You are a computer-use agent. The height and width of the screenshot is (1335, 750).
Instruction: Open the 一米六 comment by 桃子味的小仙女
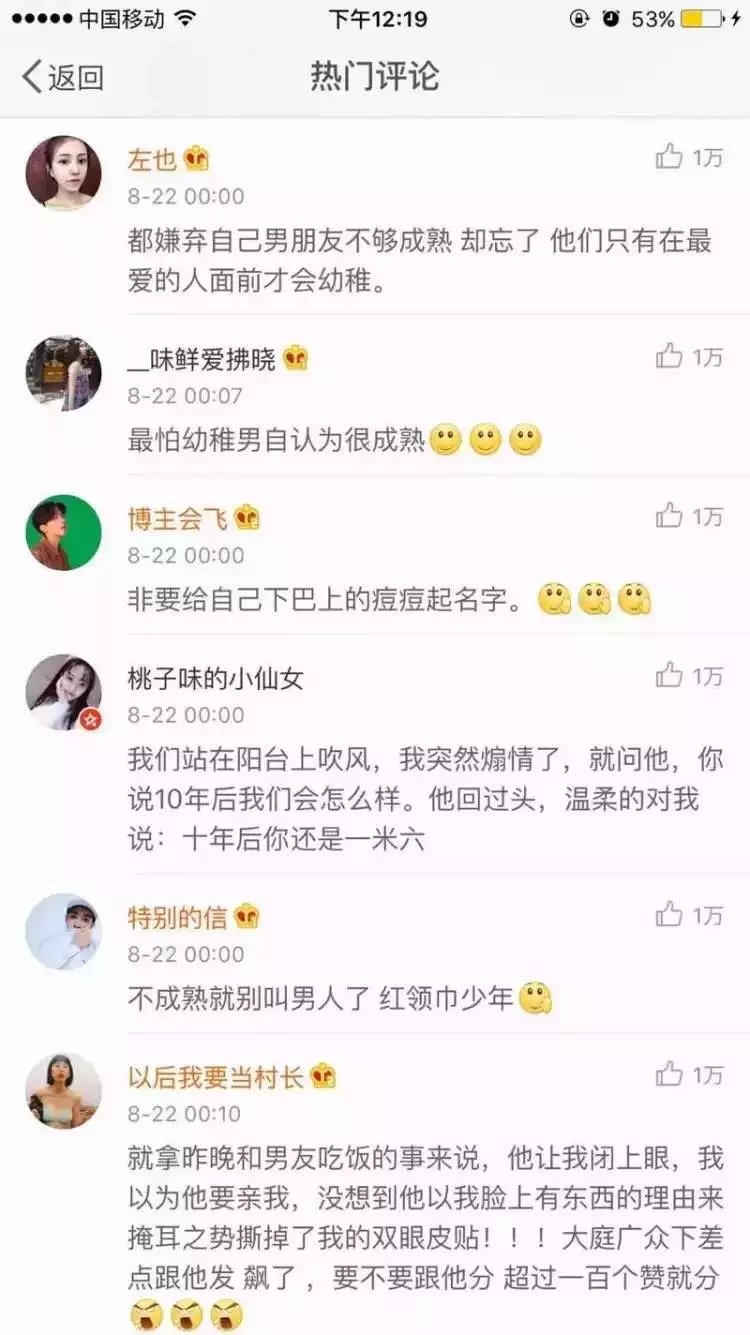(426, 799)
